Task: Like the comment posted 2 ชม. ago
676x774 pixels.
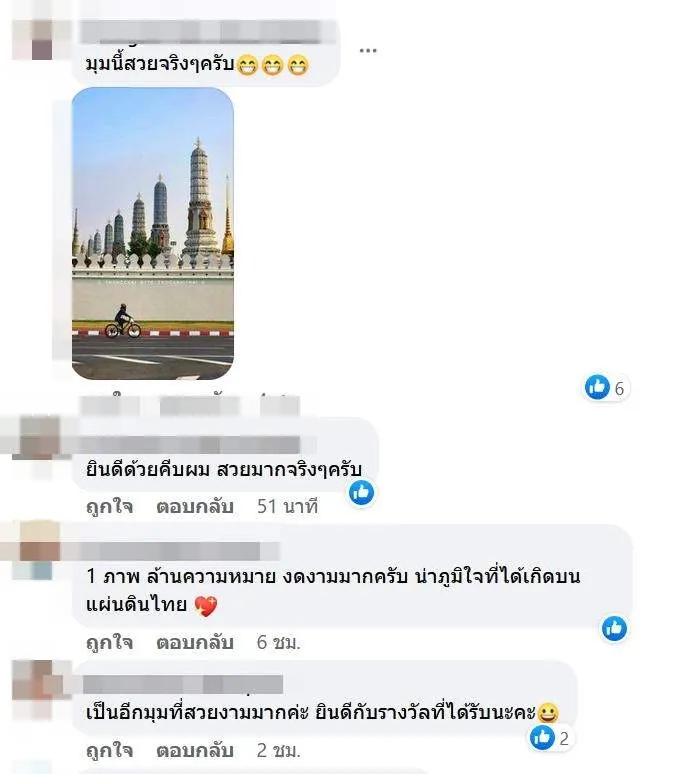Action: (109, 750)
